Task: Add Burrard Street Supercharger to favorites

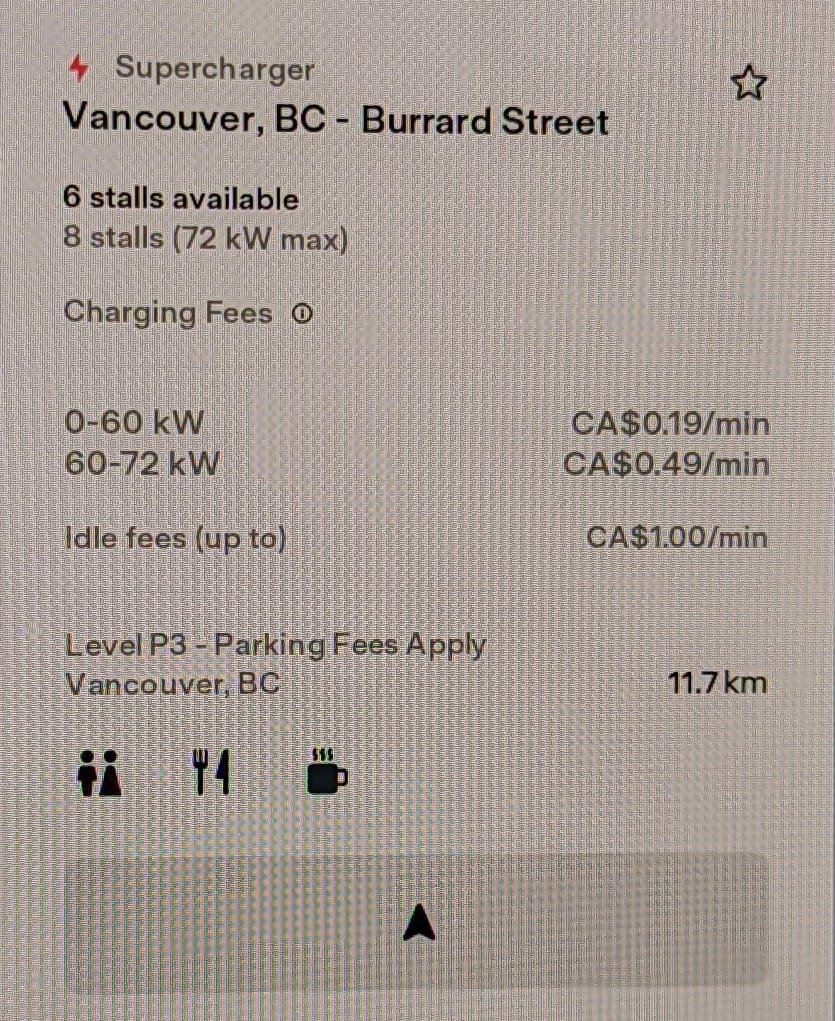Action: (748, 85)
